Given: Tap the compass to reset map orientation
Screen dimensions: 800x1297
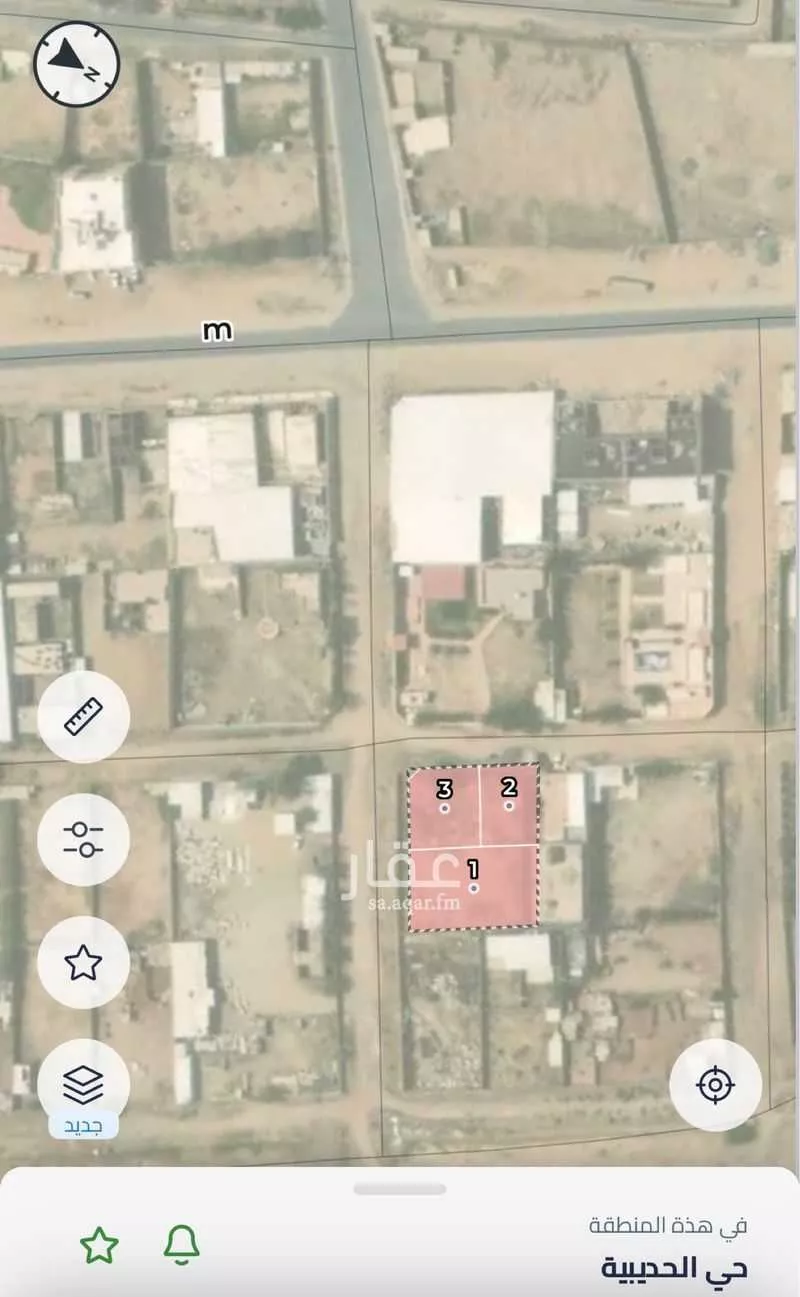Looking at the screenshot, I should point(77,63).
